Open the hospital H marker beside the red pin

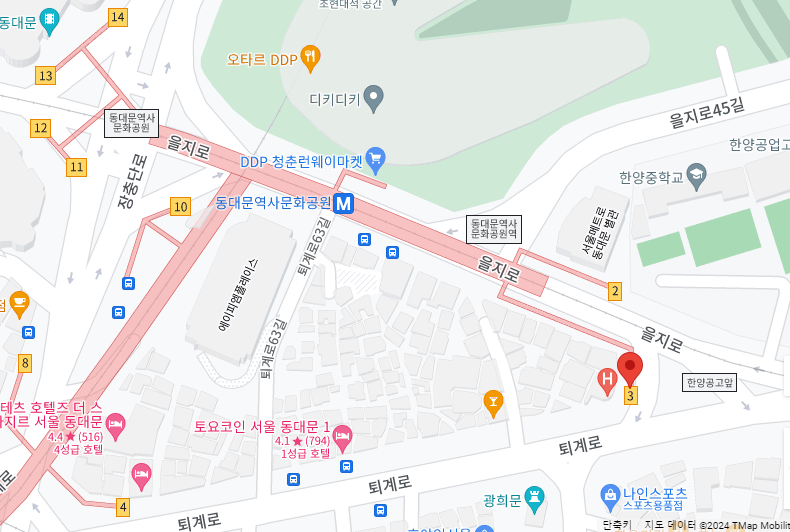[x=607, y=381]
